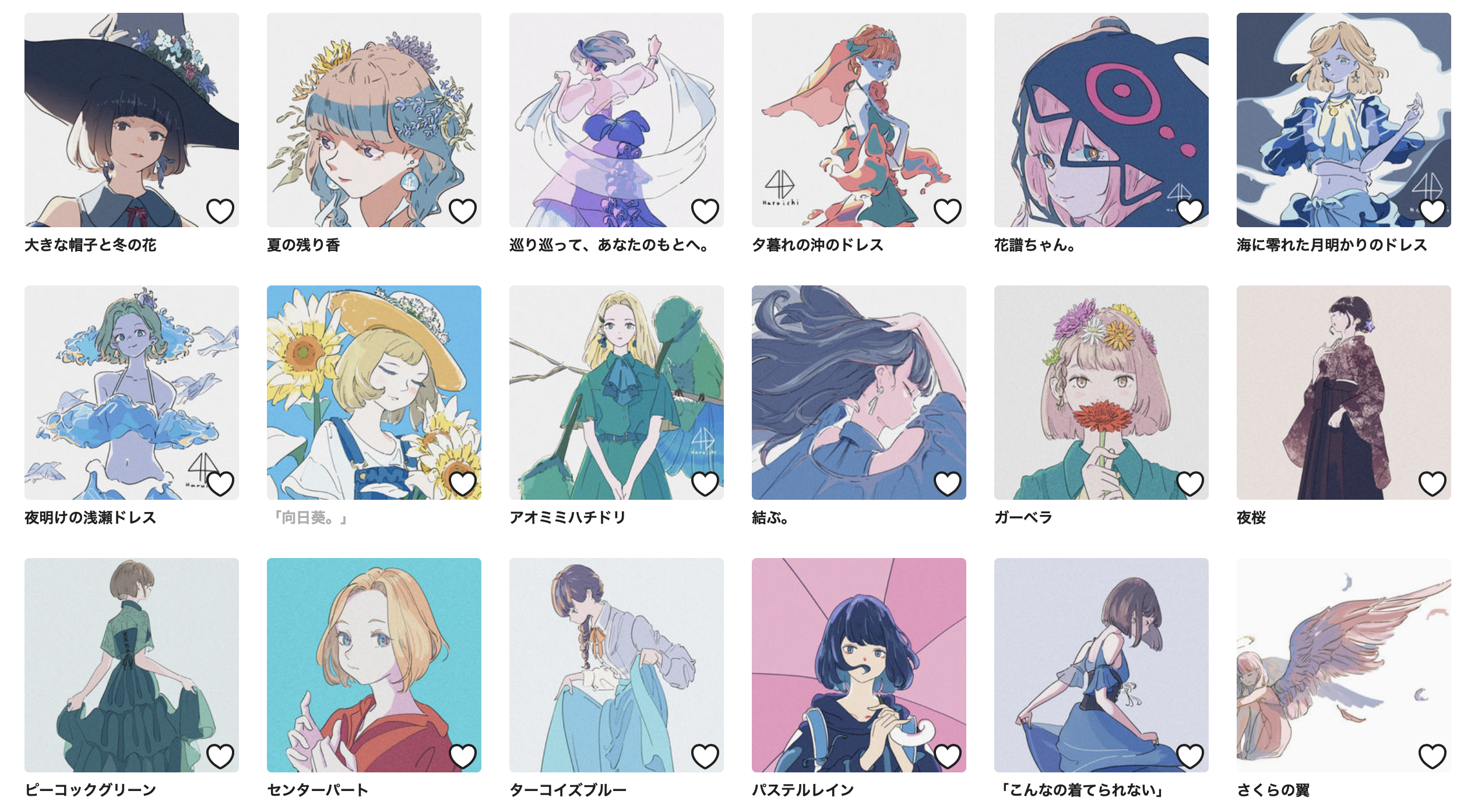Screen dimensions: 1464x812
Task: Like the さくらの翼 artwork
Action: click(x=1432, y=757)
